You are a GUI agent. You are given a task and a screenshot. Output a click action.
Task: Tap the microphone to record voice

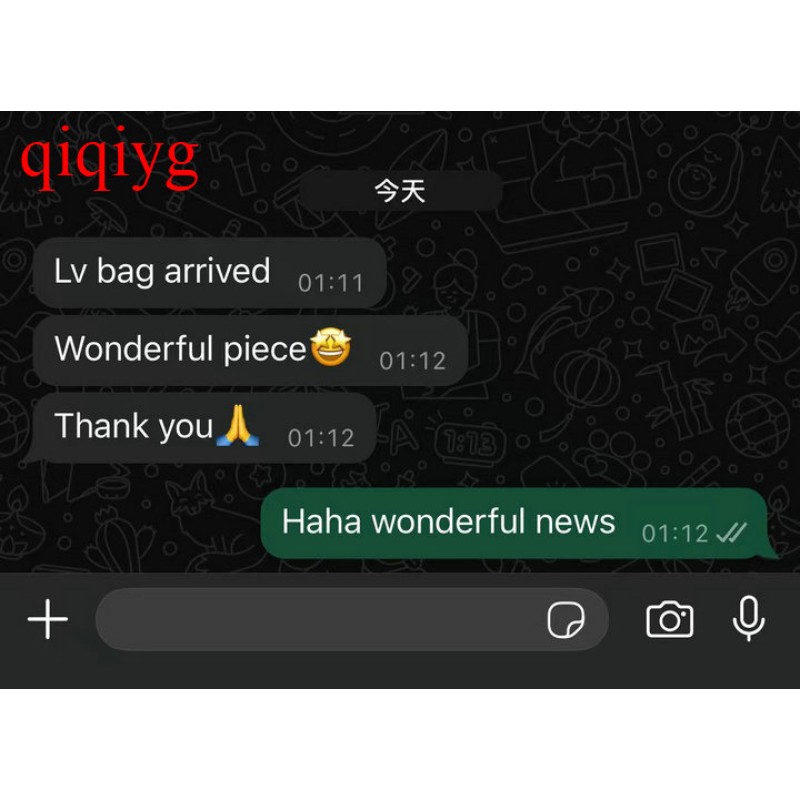tap(748, 619)
